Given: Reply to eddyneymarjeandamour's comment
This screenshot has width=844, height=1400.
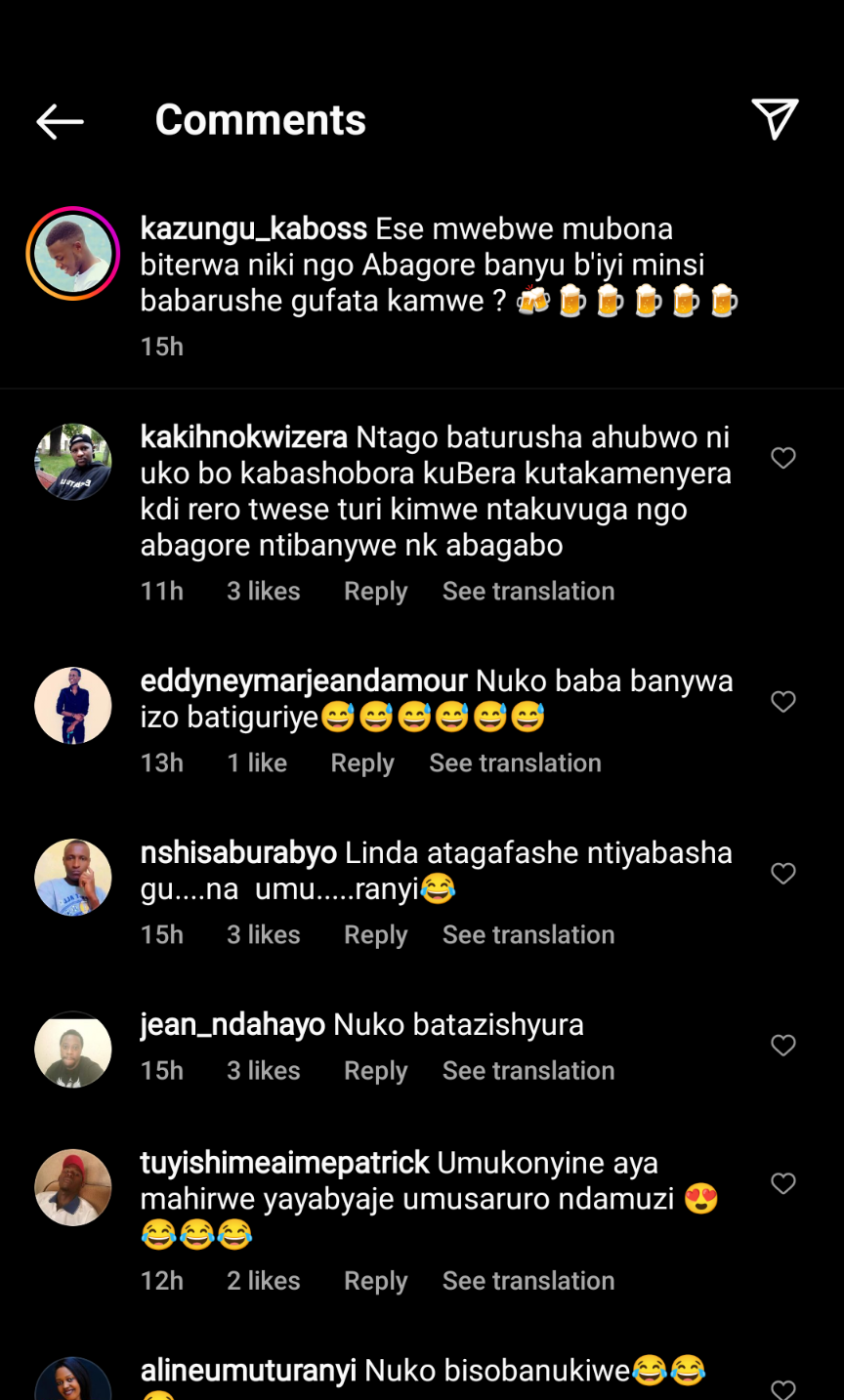Looking at the screenshot, I should 362,763.
